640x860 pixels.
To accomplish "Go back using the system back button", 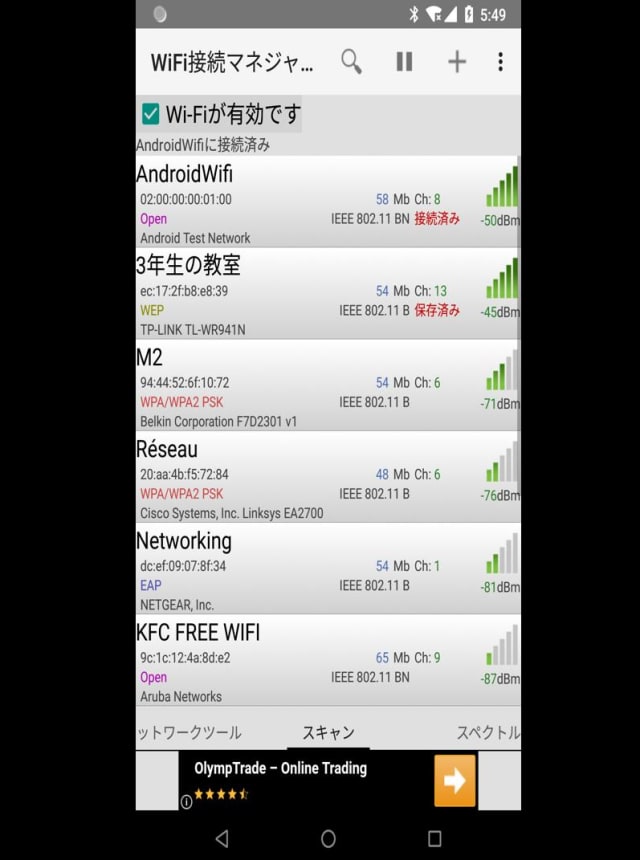I will pyautogui.click(x=222, y=838).
